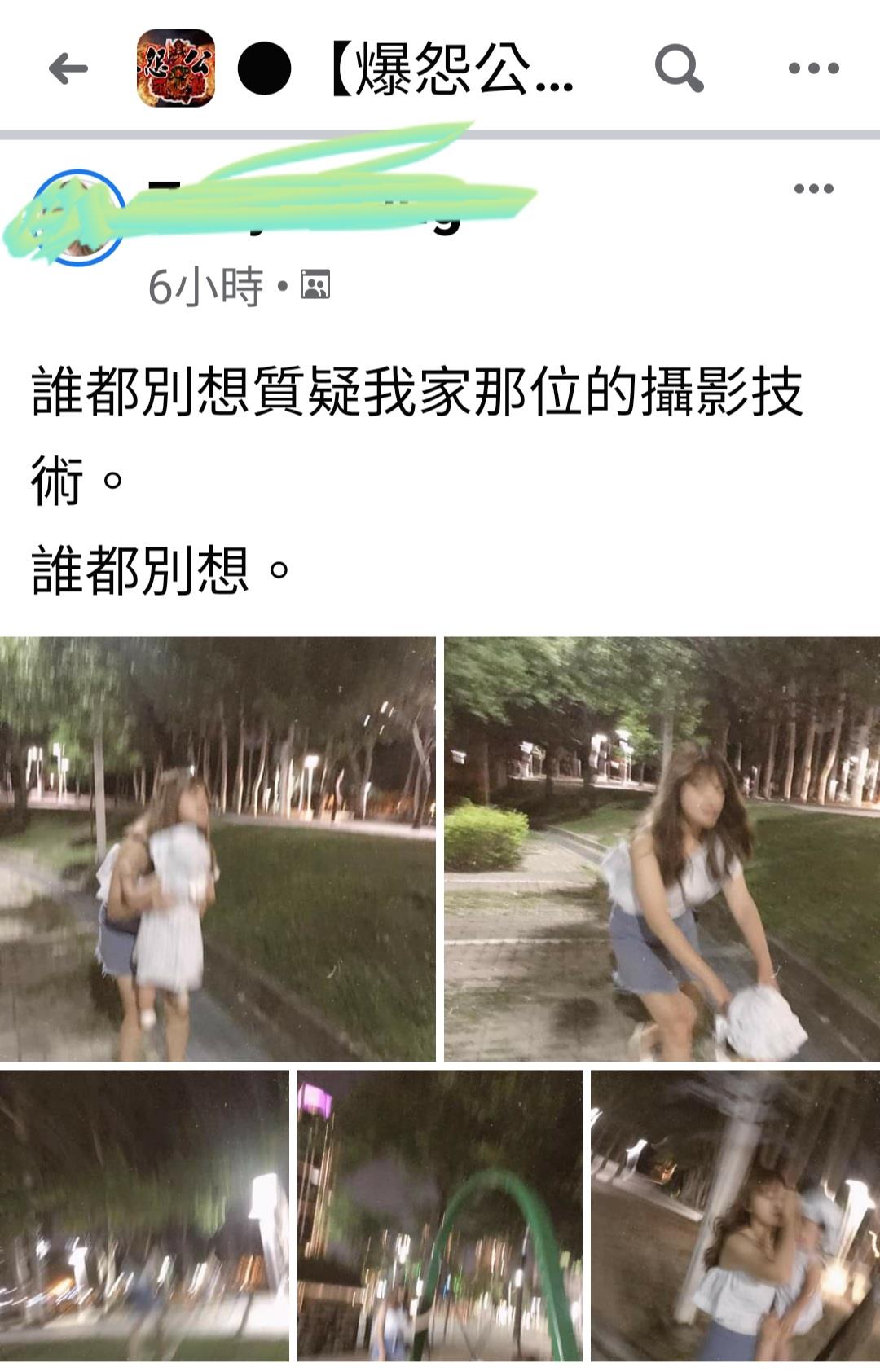Viewport: 880px width, 1372px height.
Task: Open the post author's profile picture
Action: [x=78, y=218]
